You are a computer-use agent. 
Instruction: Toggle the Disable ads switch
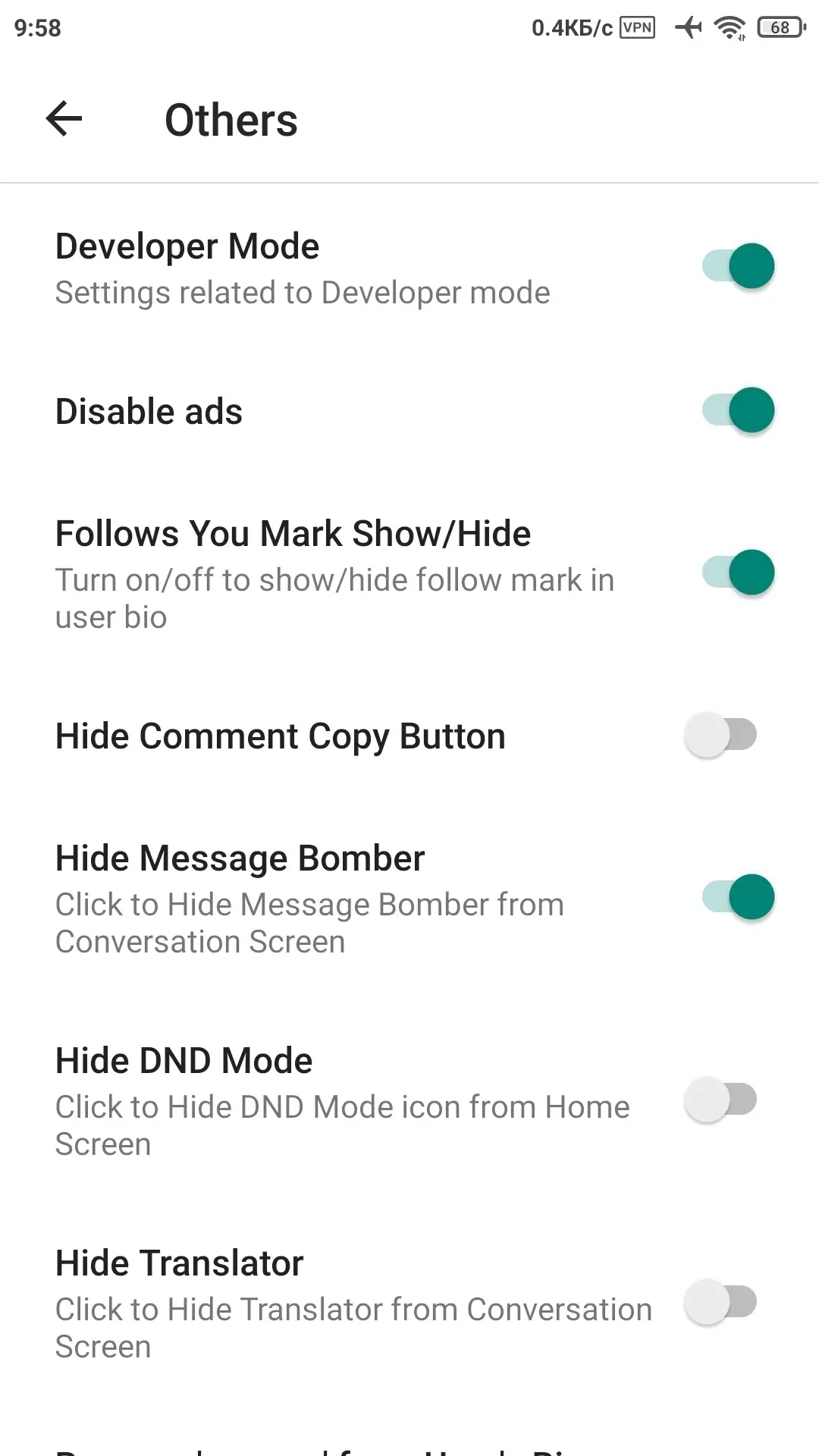(738, 410)
